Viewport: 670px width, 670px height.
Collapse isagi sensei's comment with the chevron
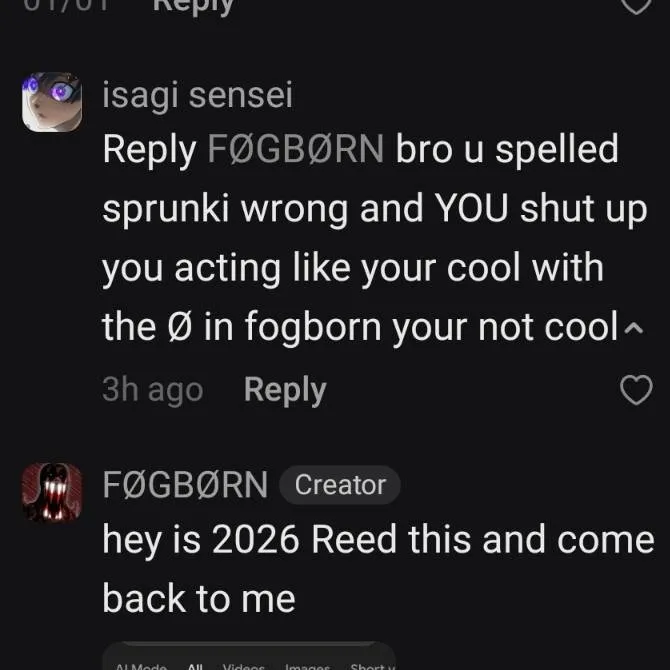[634, 327]
